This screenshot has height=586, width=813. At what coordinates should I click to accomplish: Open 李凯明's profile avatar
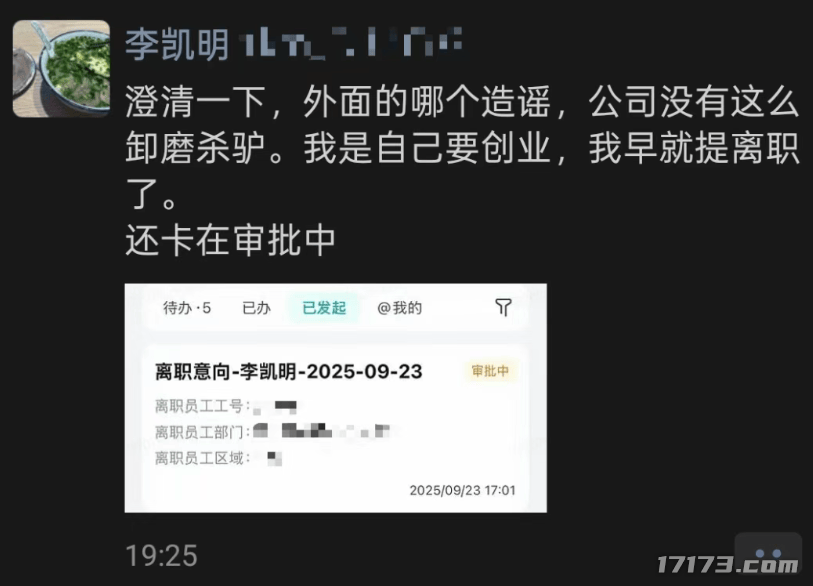click(x=61, y=68)
